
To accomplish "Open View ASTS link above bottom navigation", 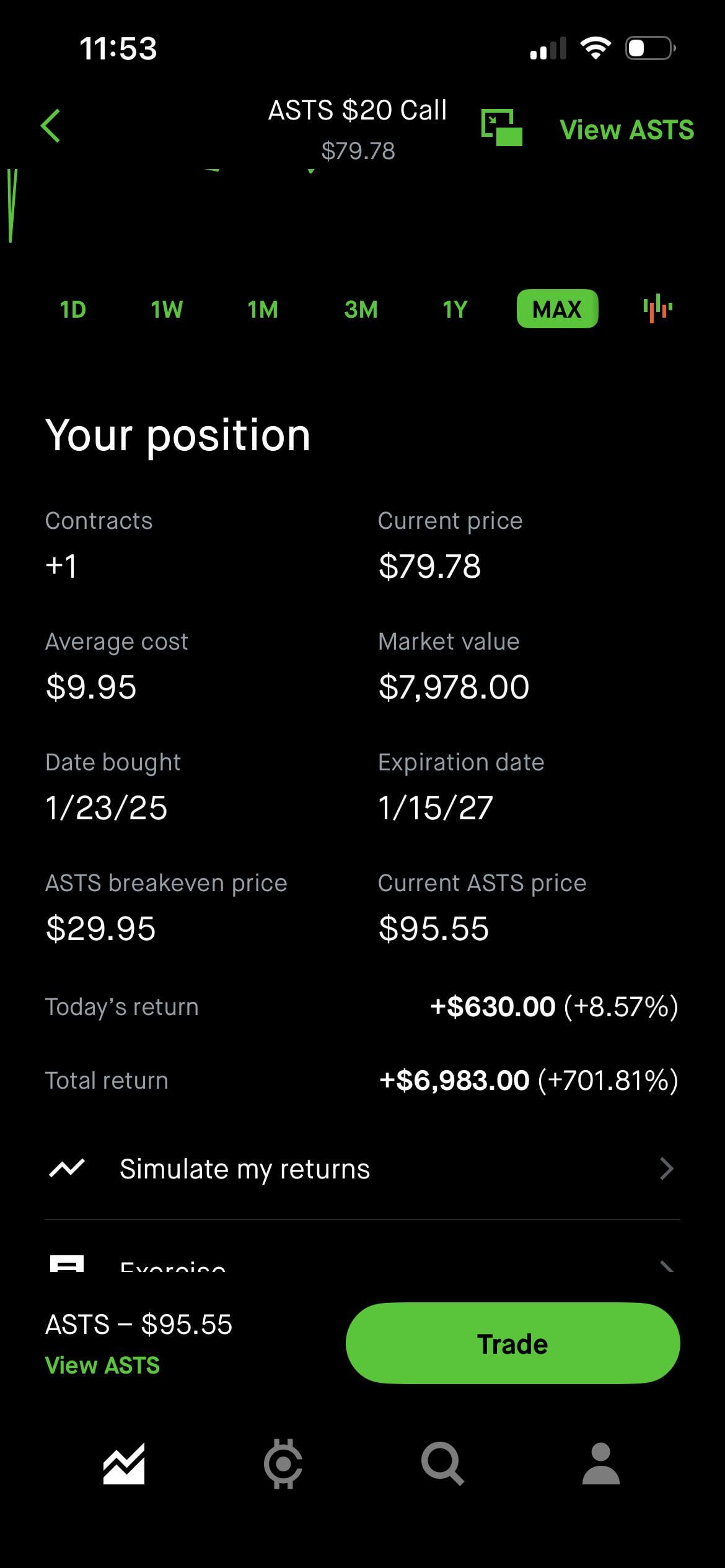I will (102, 1365).
